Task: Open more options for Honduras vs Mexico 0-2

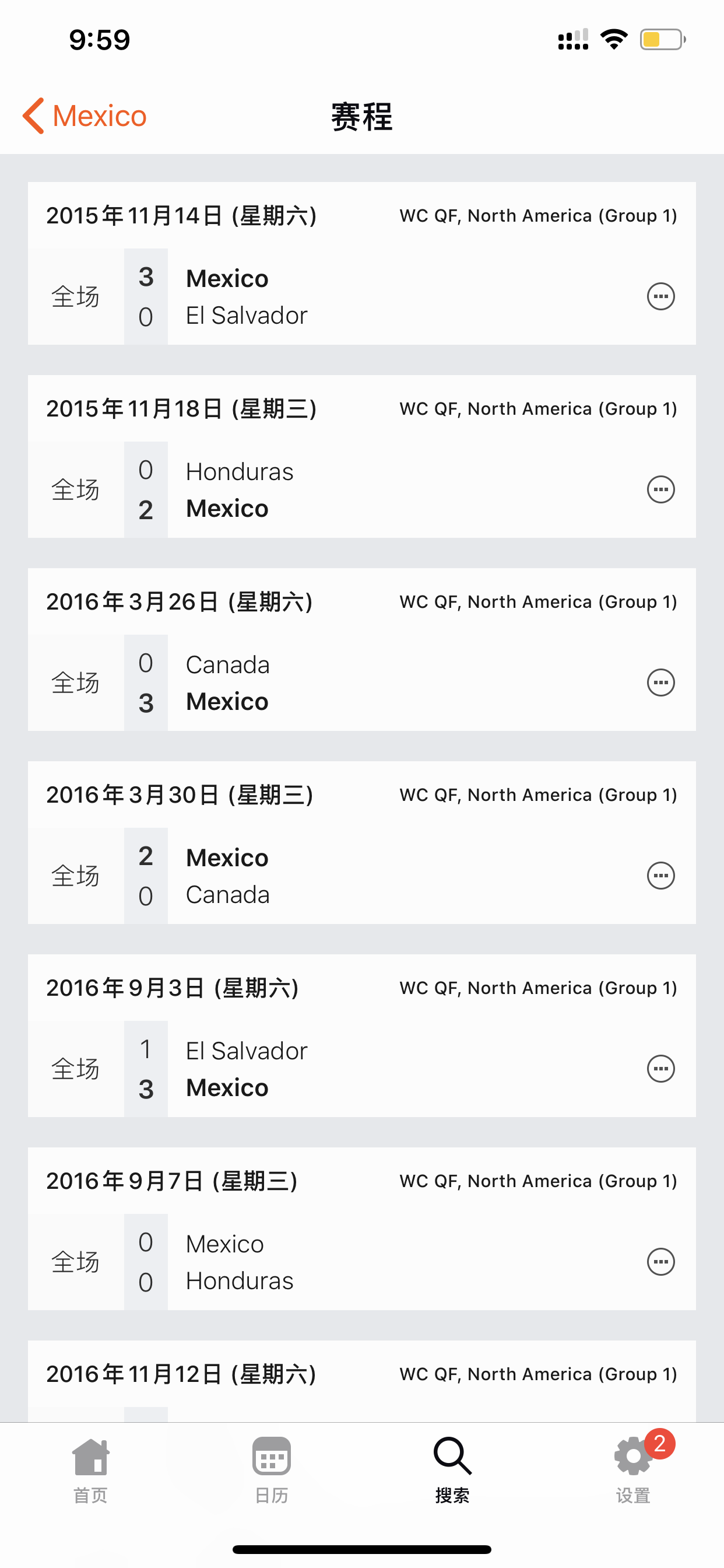Action: click(660, 490)
